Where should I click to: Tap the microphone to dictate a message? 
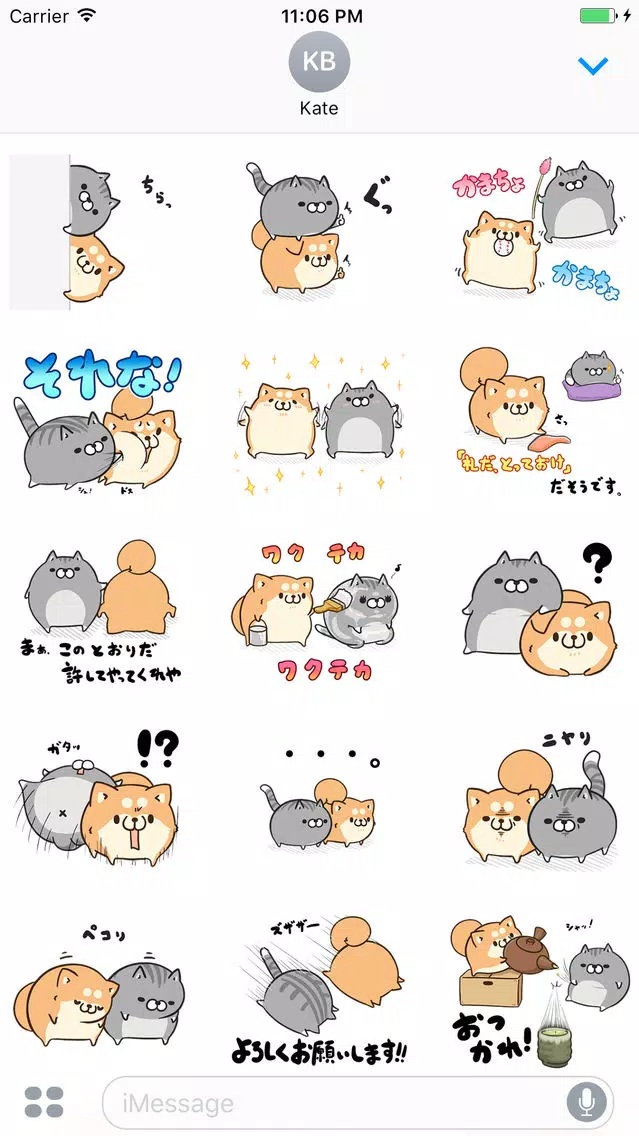585,1103
